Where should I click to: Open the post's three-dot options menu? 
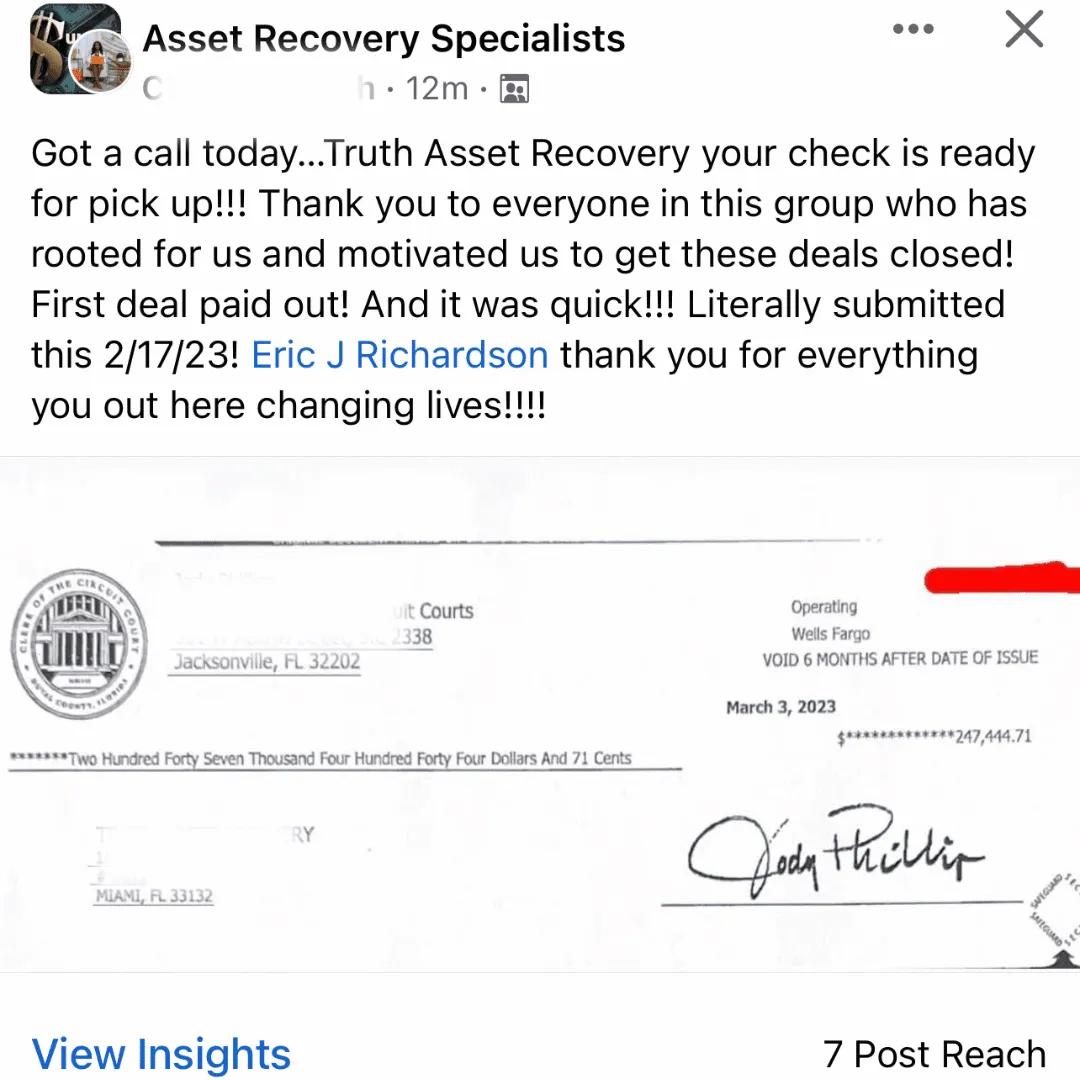913,30
